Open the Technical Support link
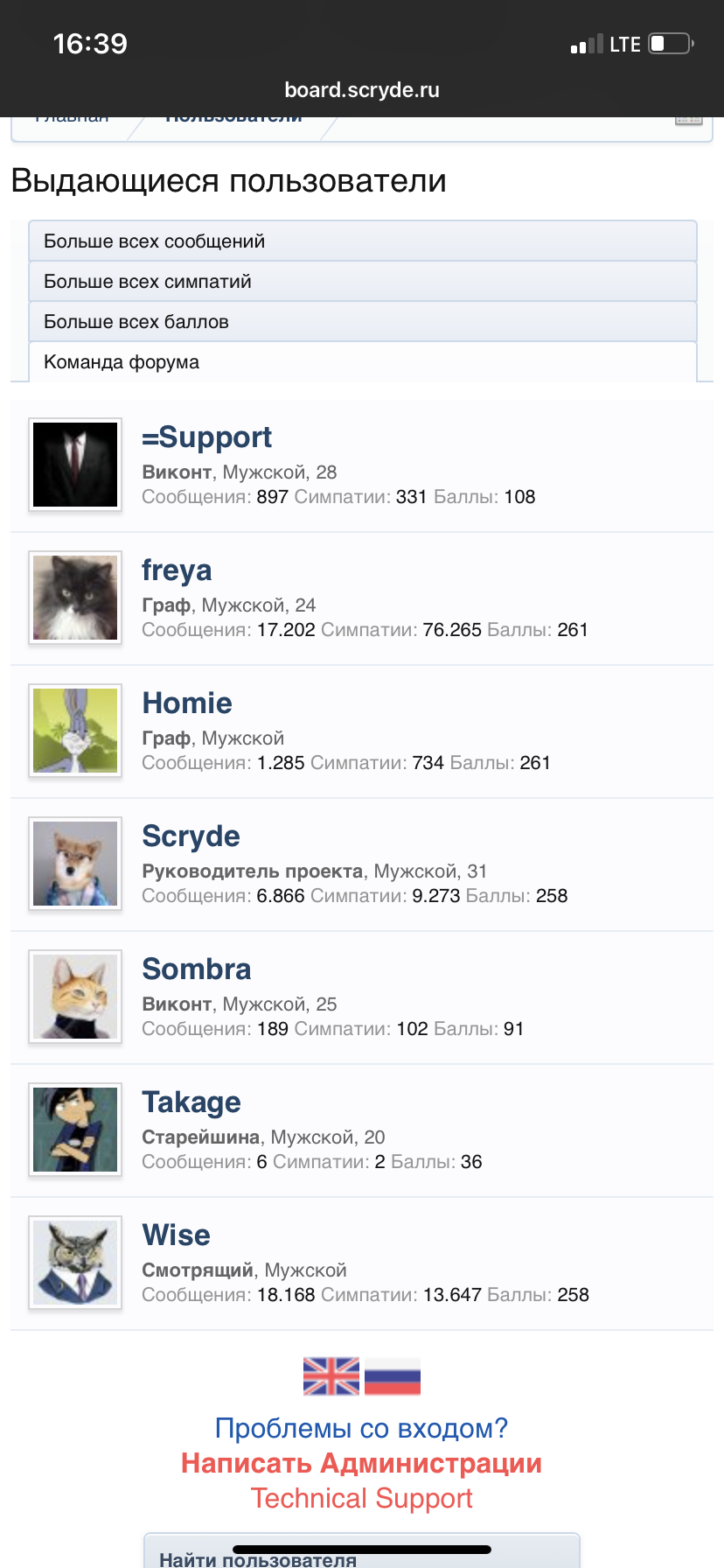724x1568 pixels. click(361, 1498)
